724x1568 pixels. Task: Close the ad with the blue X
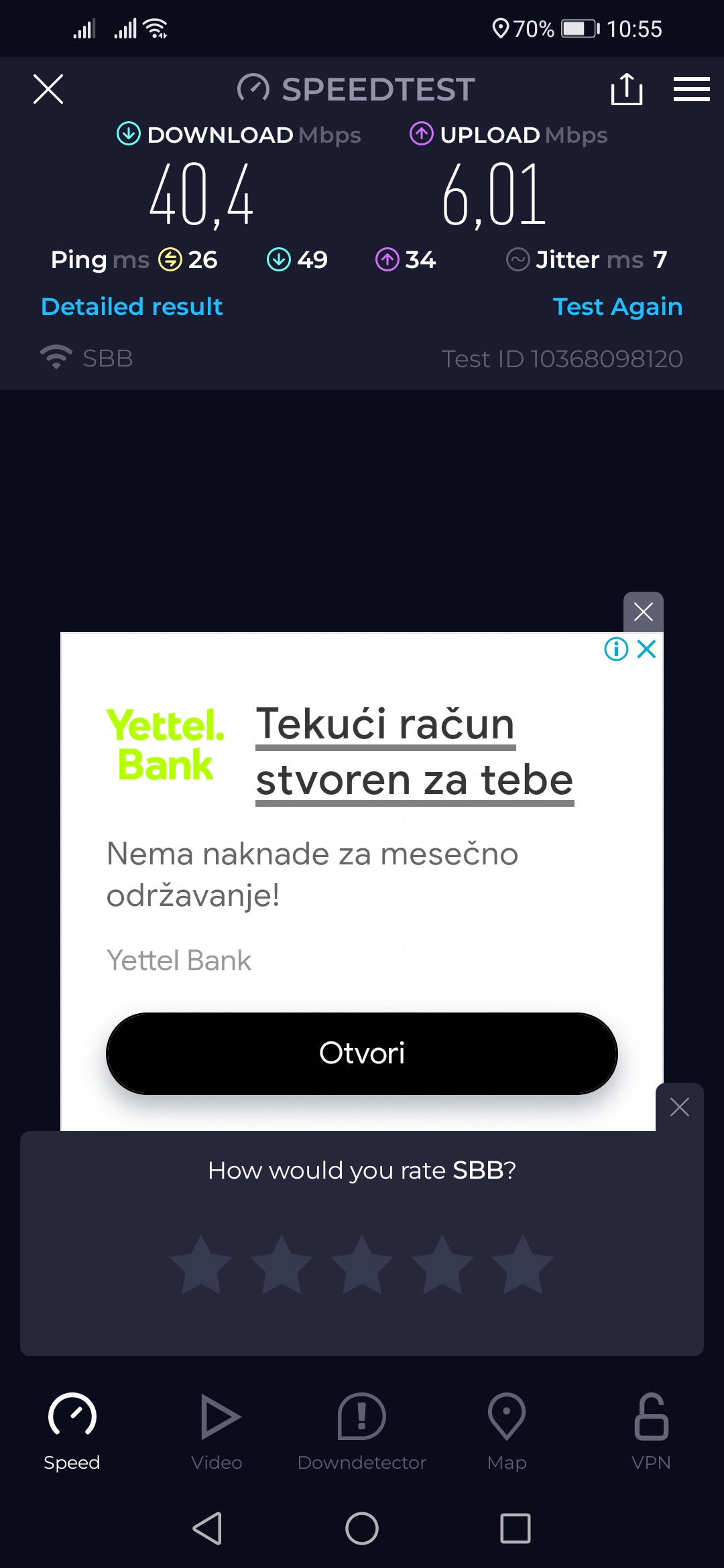coord(647,649)
